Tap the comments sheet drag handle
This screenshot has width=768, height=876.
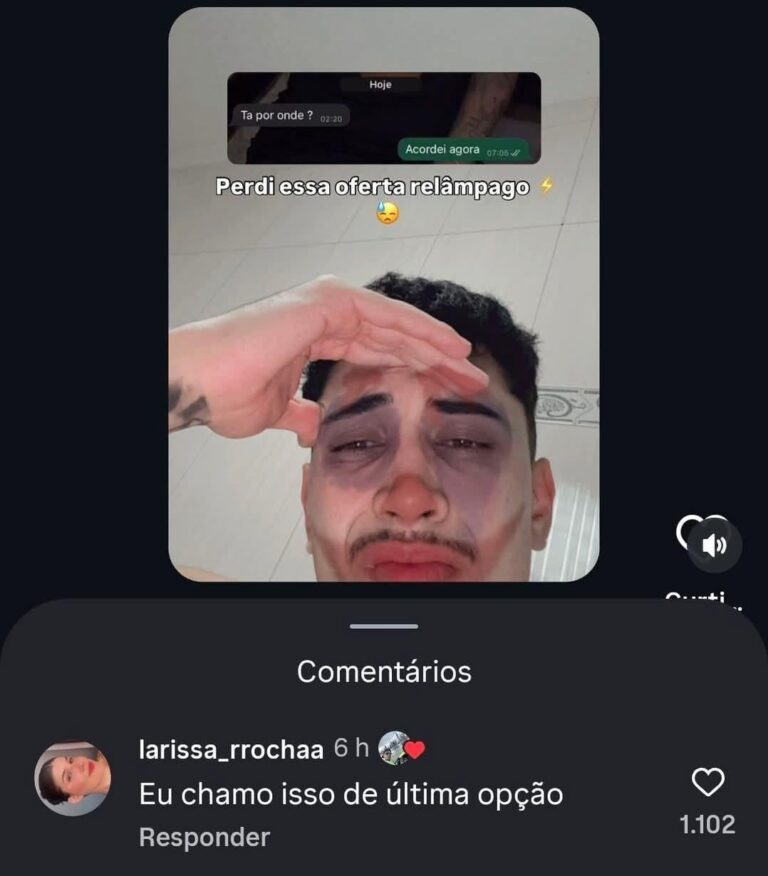(x=384, y=626)
